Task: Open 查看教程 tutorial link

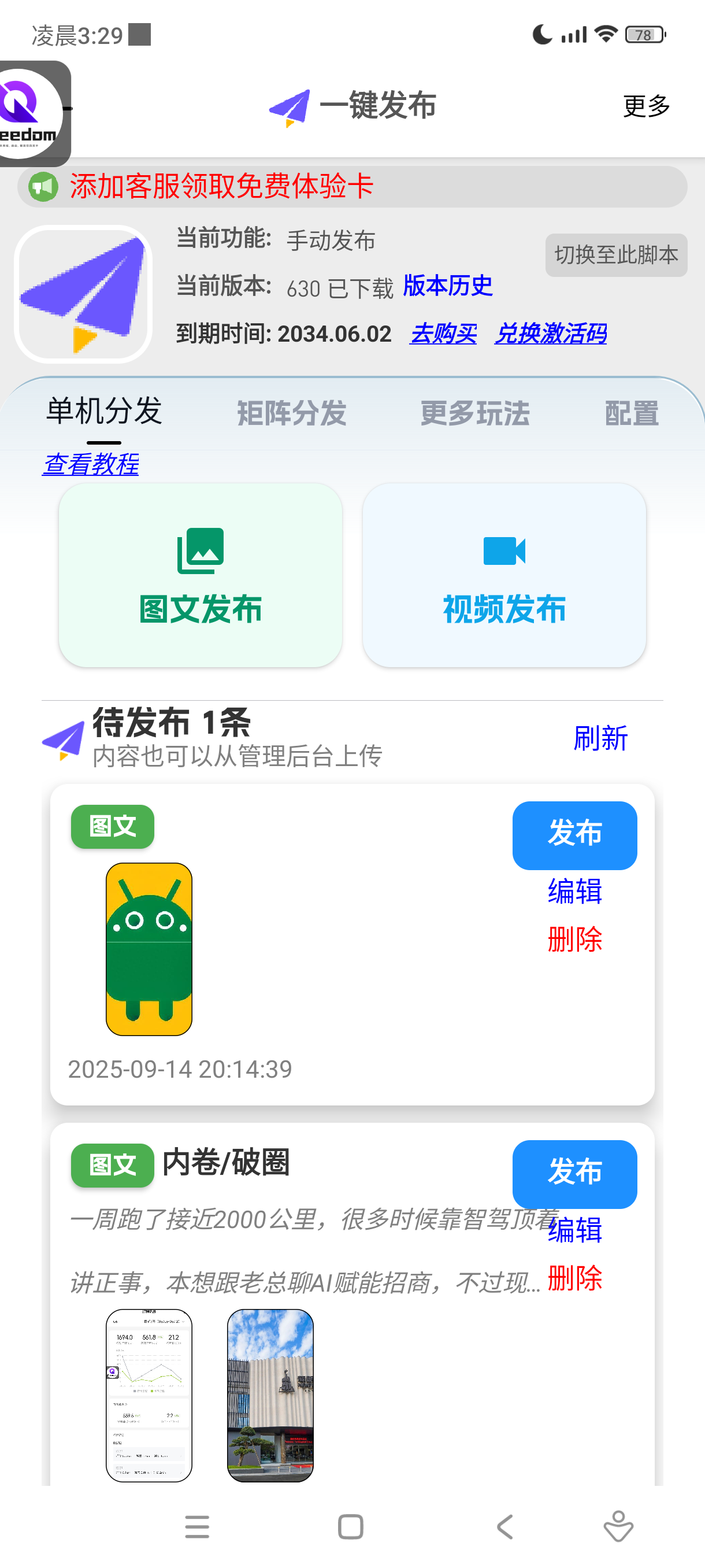Action: coord(91,464)
